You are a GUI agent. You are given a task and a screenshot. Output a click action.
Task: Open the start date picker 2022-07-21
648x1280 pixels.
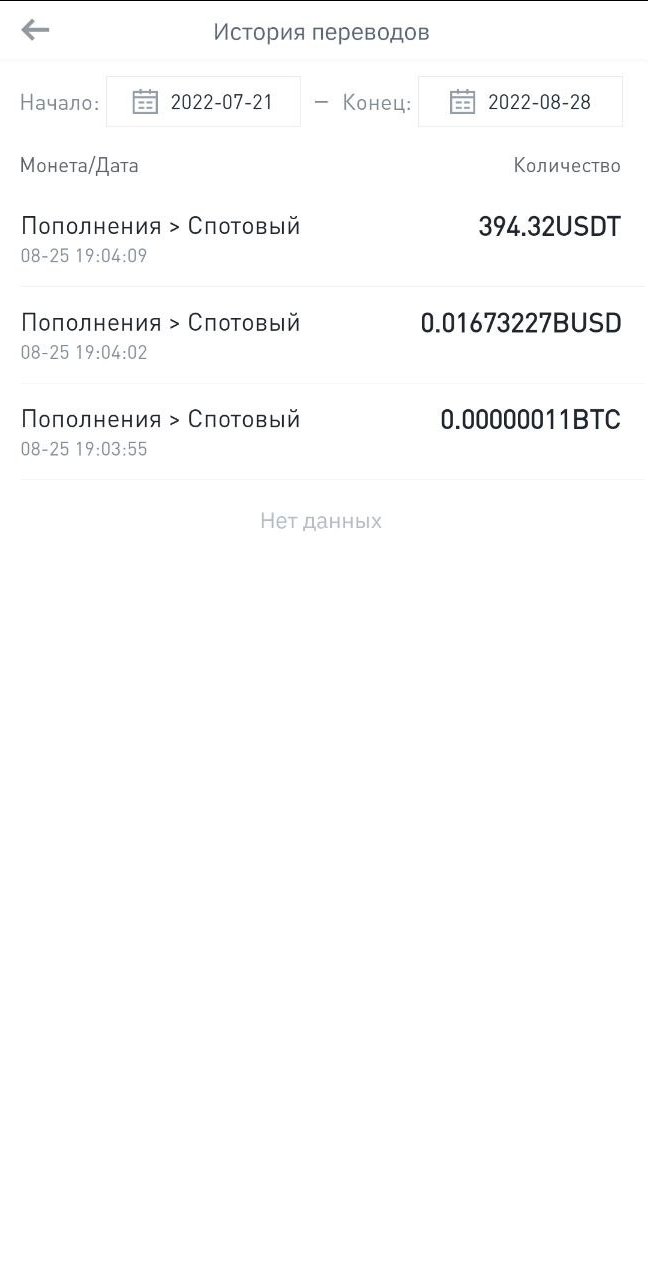point(203,102)
